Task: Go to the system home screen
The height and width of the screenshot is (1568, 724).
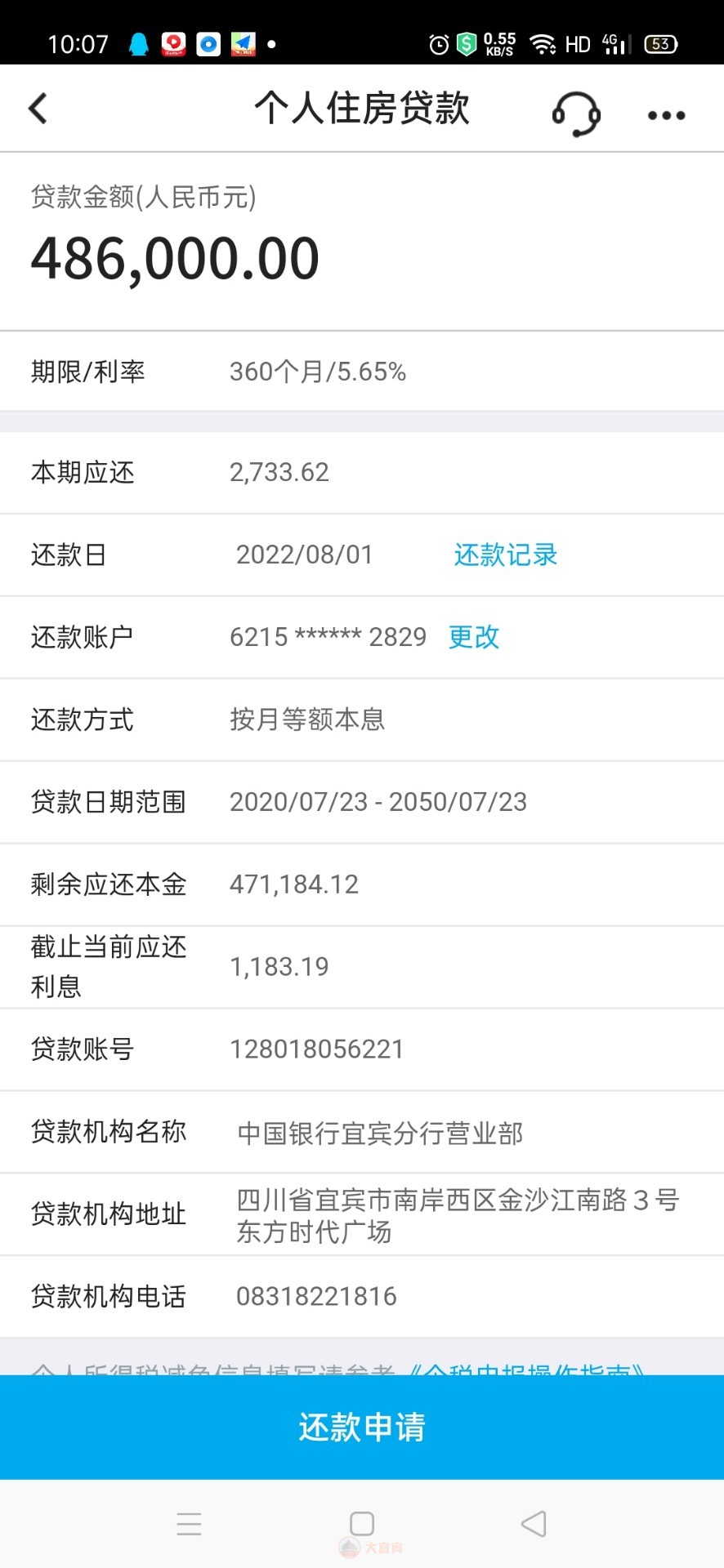Action: pyautogui.click(x=362, y=1524)
